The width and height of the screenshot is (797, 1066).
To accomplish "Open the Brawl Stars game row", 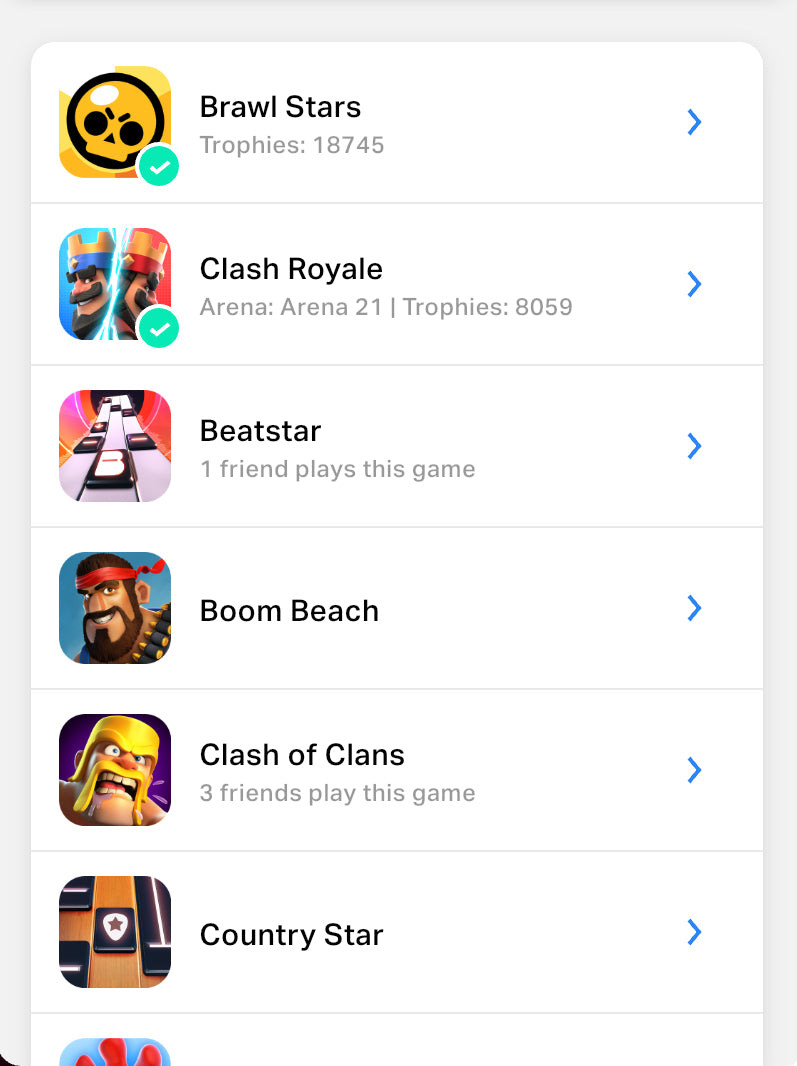I will click(x=397, y=123).
